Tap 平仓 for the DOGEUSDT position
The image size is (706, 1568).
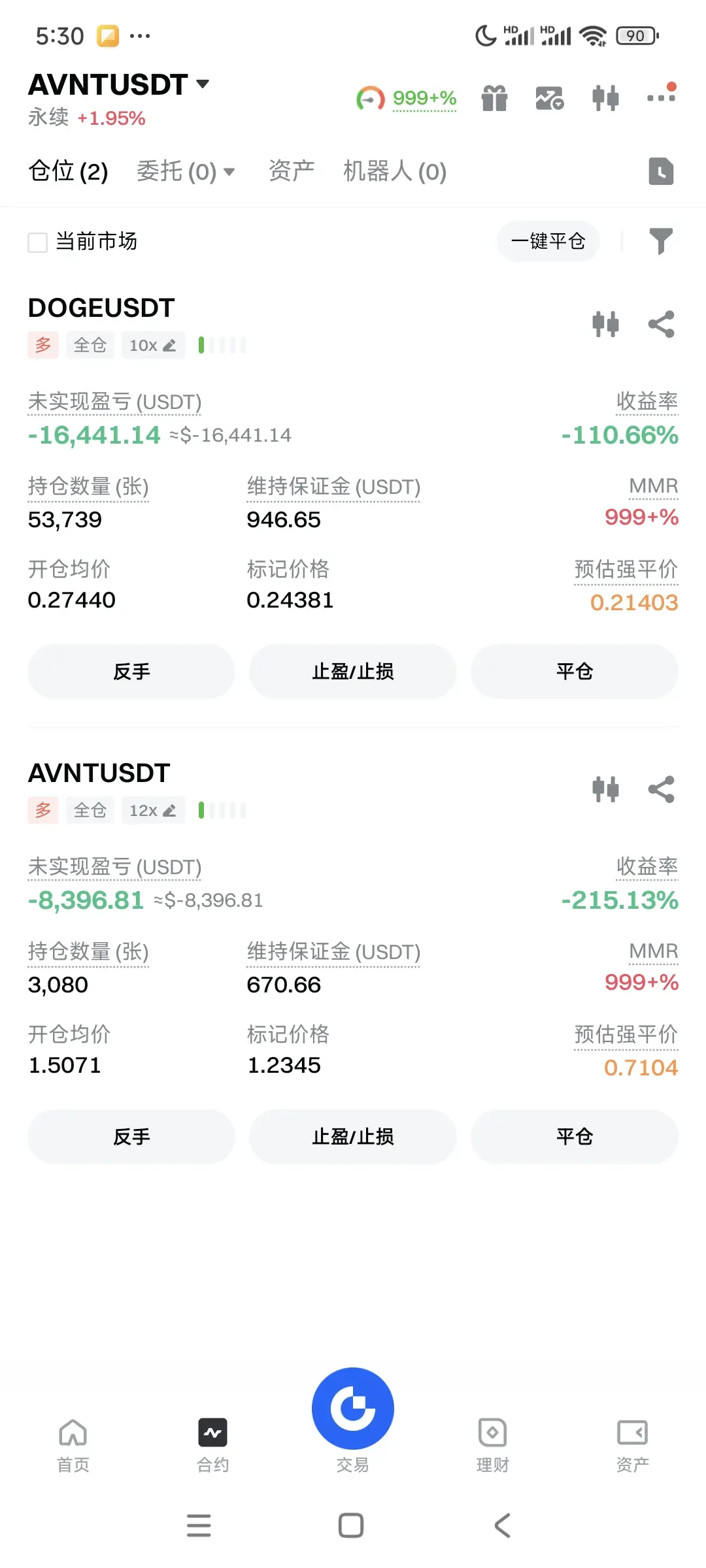(x=575, y=672)
